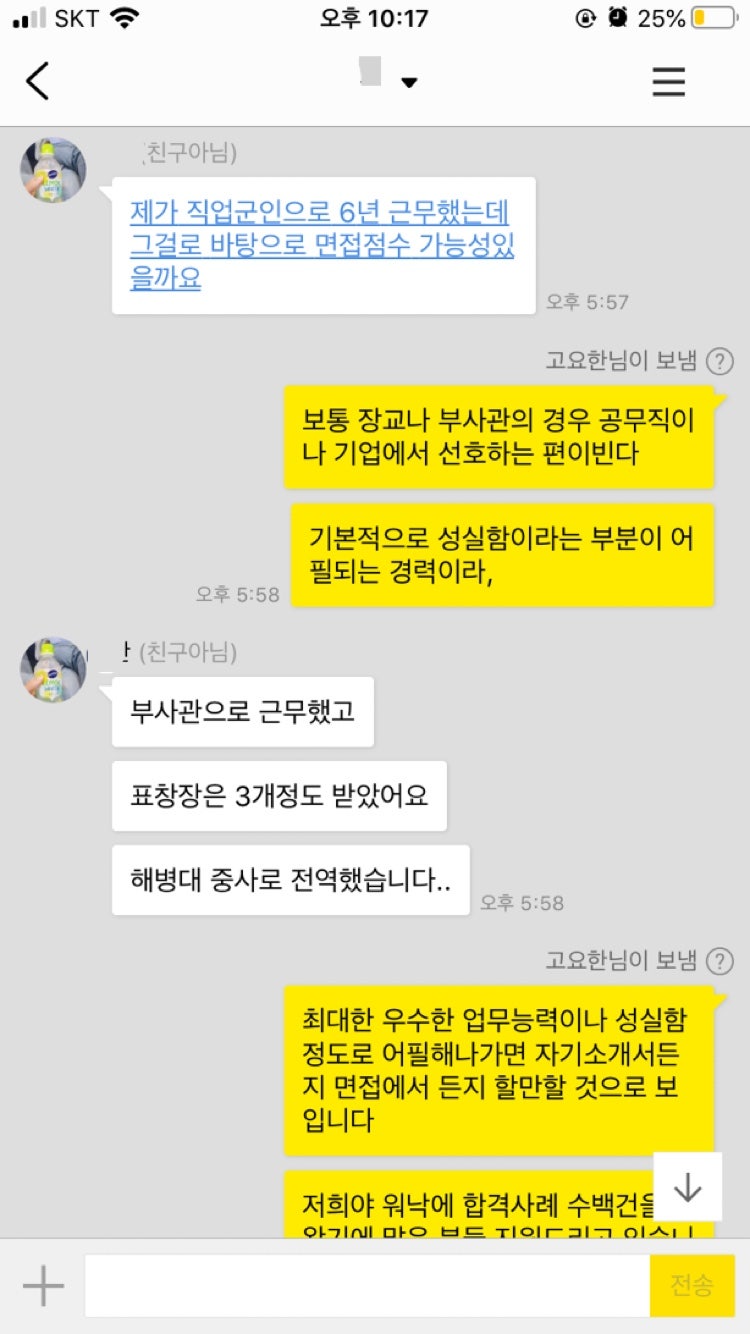The height and width of the screenshot is (1334, 750).
Task: Open the plus attachment menu
Action: (43, 1286)
